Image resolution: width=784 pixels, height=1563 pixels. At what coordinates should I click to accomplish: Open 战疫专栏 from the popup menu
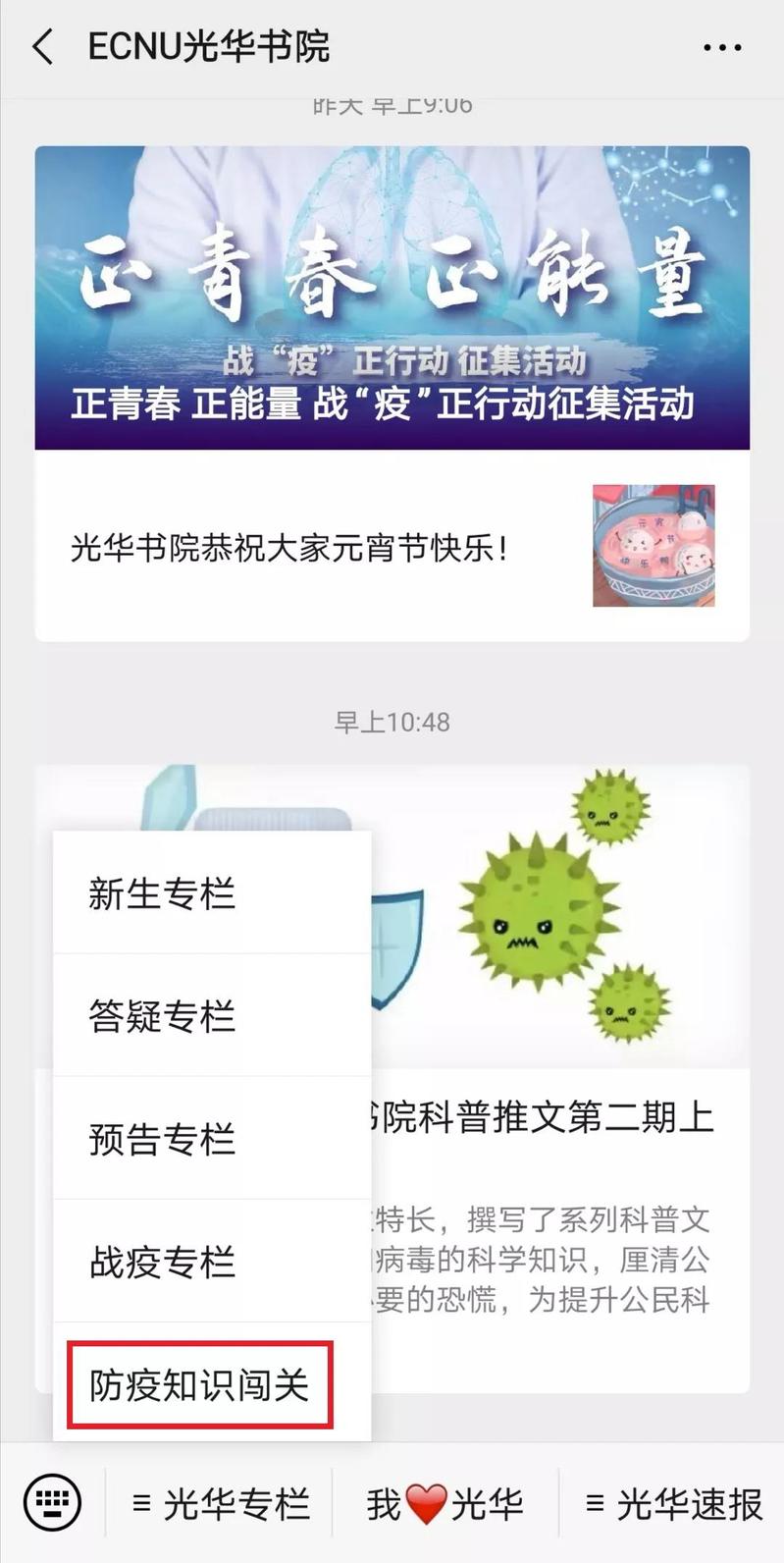pos(211,1262)
